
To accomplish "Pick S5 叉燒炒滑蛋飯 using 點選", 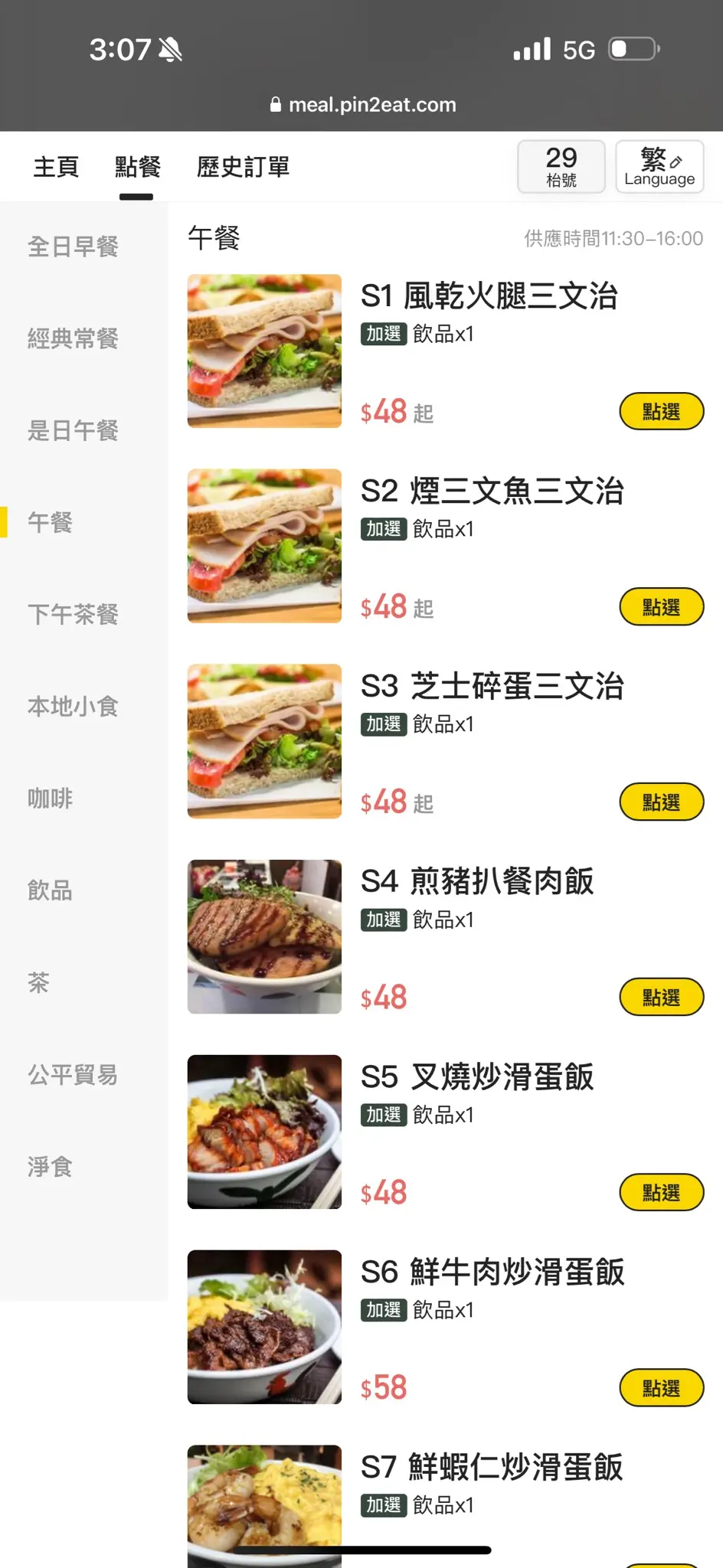I will point(661,1193).
